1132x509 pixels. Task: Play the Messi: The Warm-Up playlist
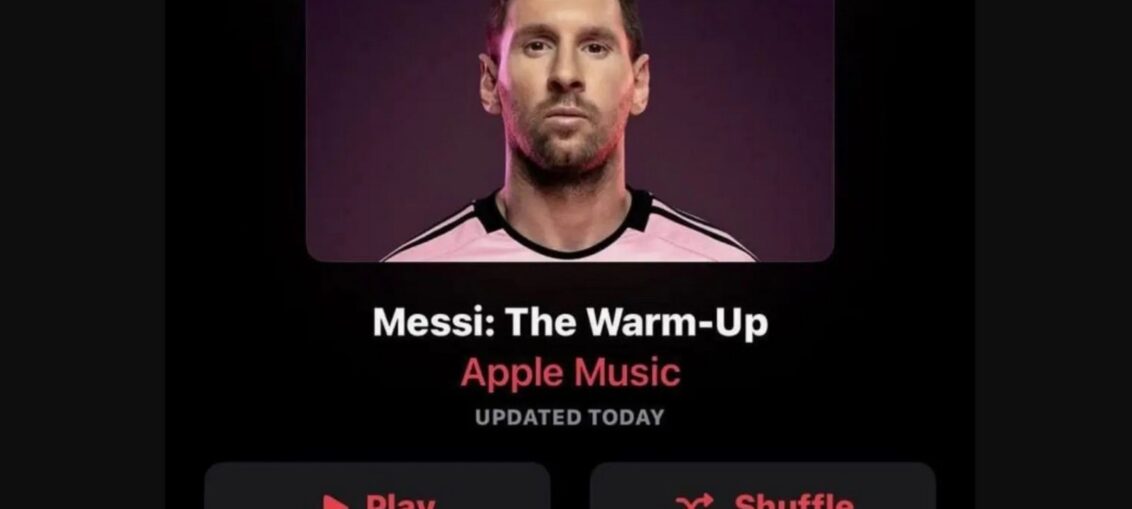(377, 492)
